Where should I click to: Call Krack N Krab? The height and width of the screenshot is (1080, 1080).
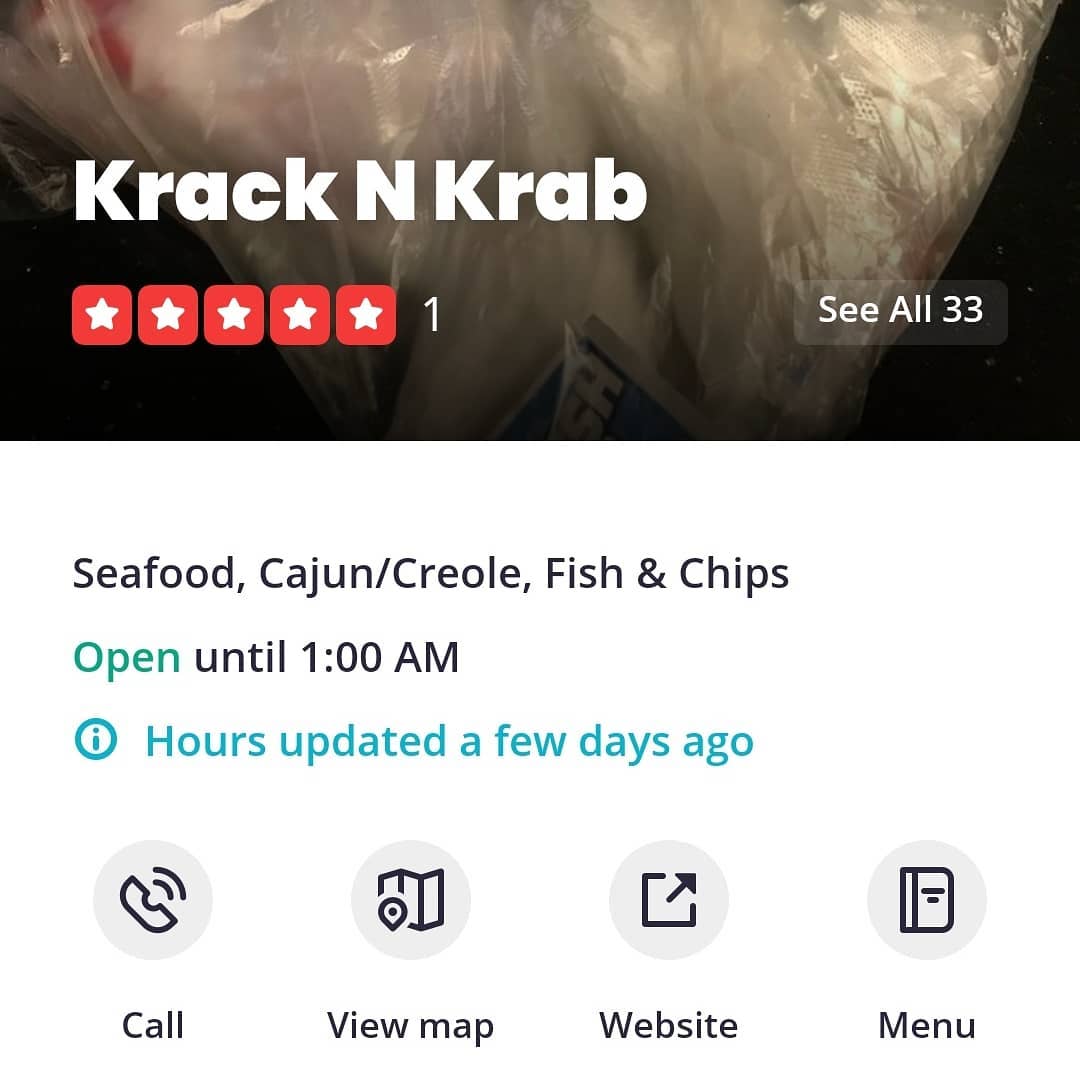coord(153,900)
